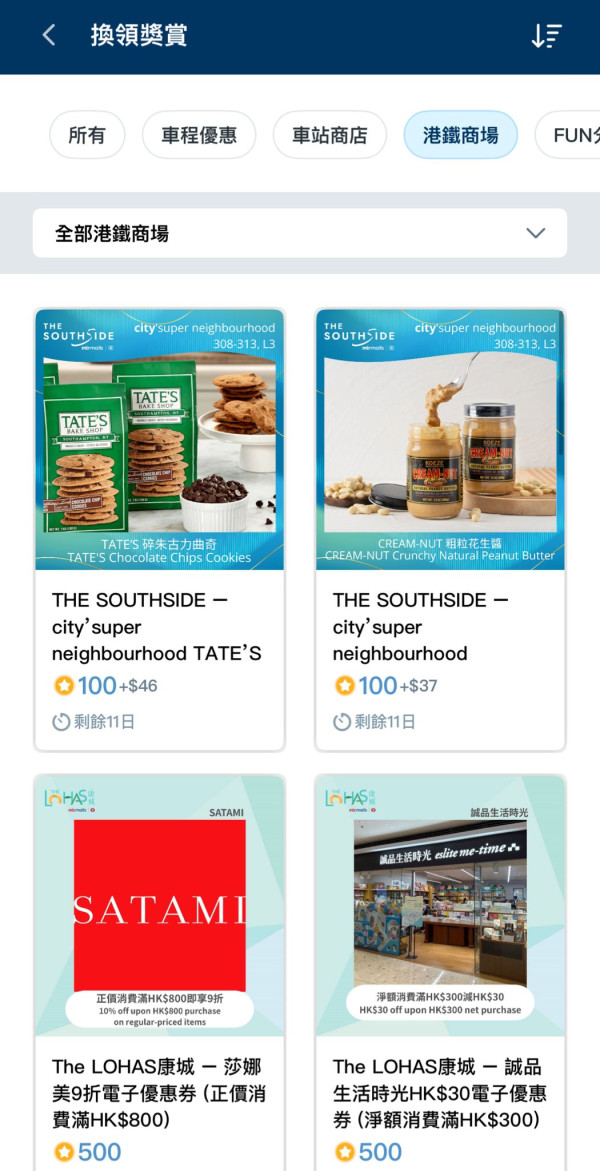
Task: Select the 所有 filter chip
Action: click(87, 135)
